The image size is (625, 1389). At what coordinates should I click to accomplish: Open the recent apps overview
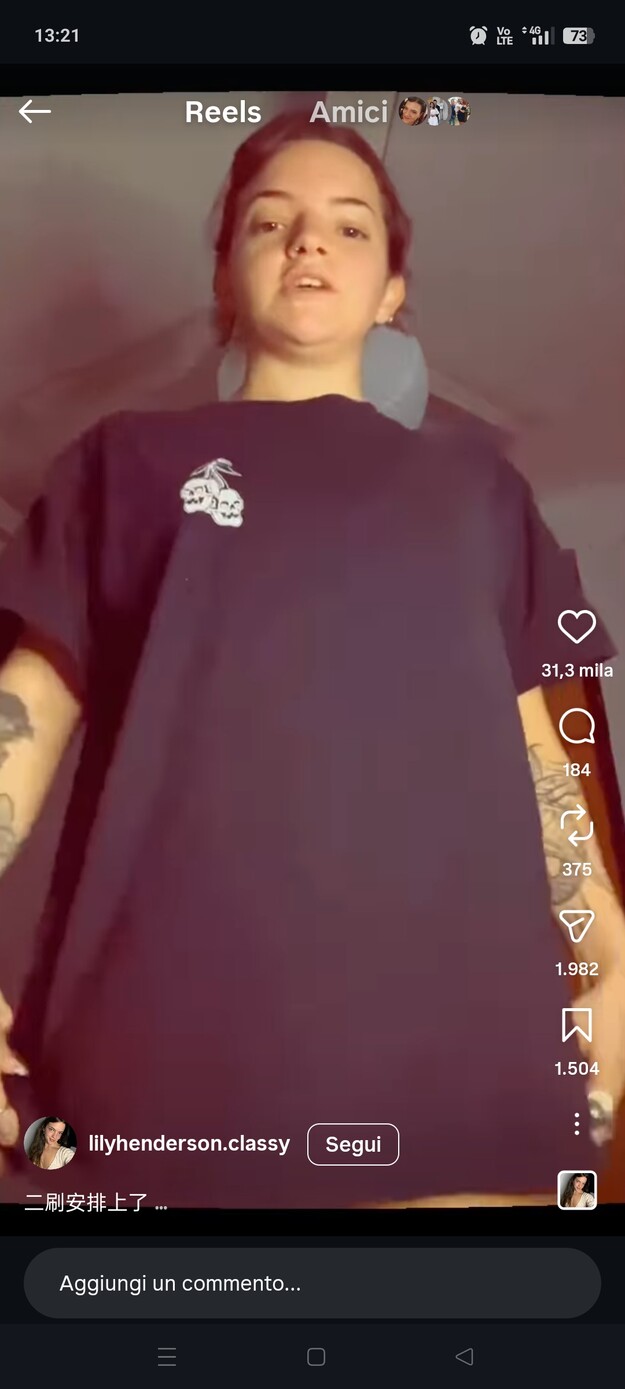167,1357
